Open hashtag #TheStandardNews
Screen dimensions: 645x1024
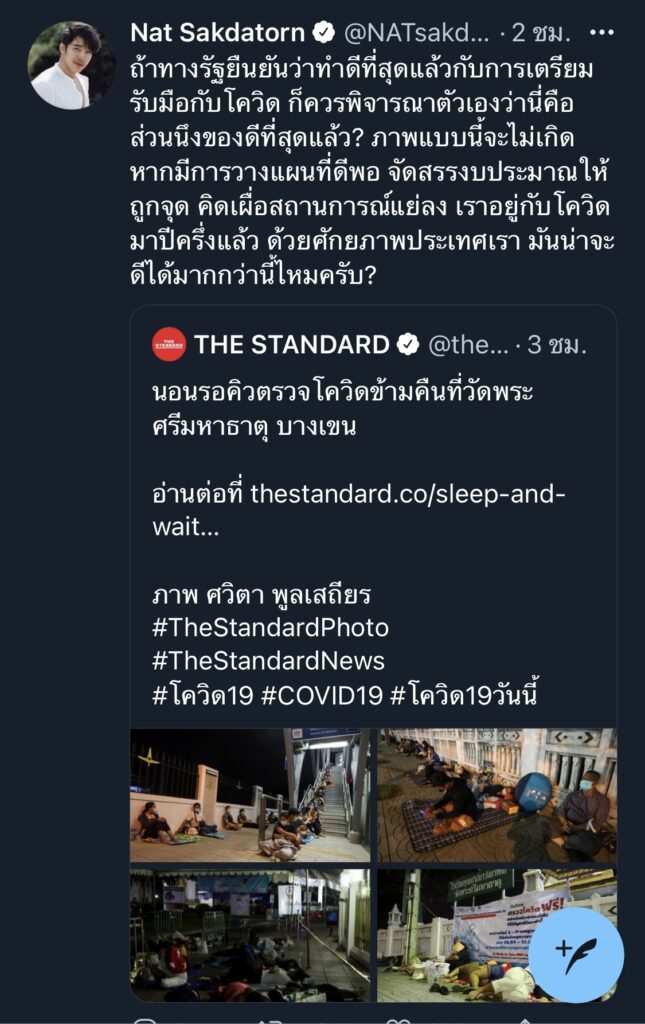(x=268, y=661)
